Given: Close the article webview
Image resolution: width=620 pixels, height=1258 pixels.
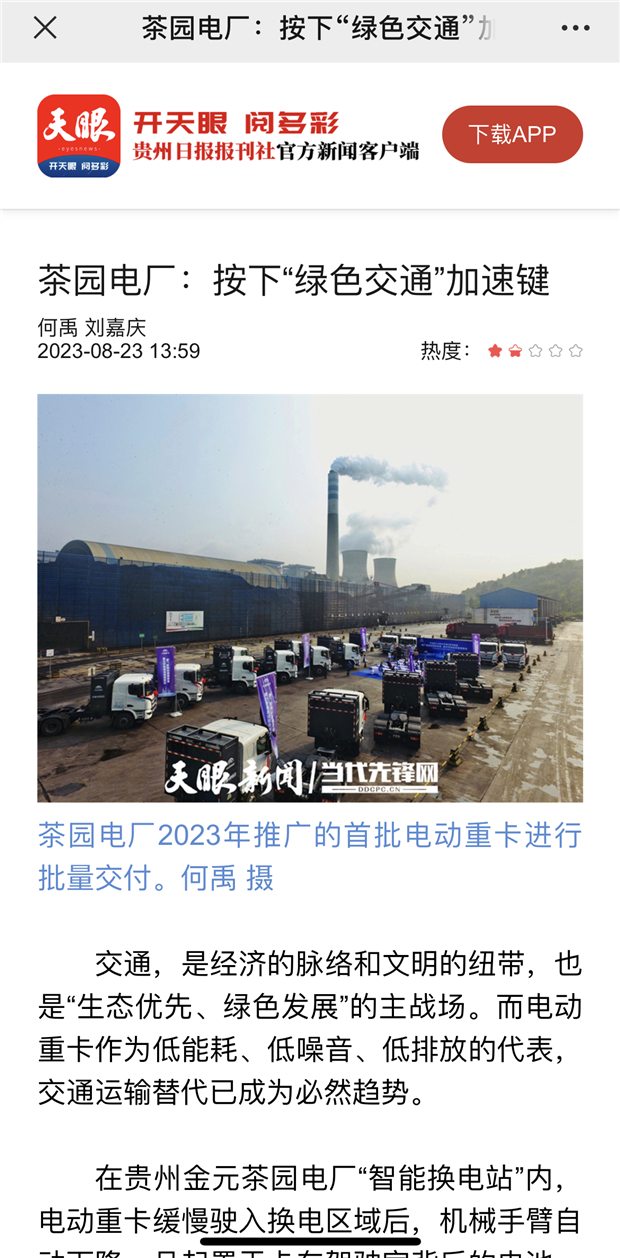Looking at the screenshot, I should (45, 28).
